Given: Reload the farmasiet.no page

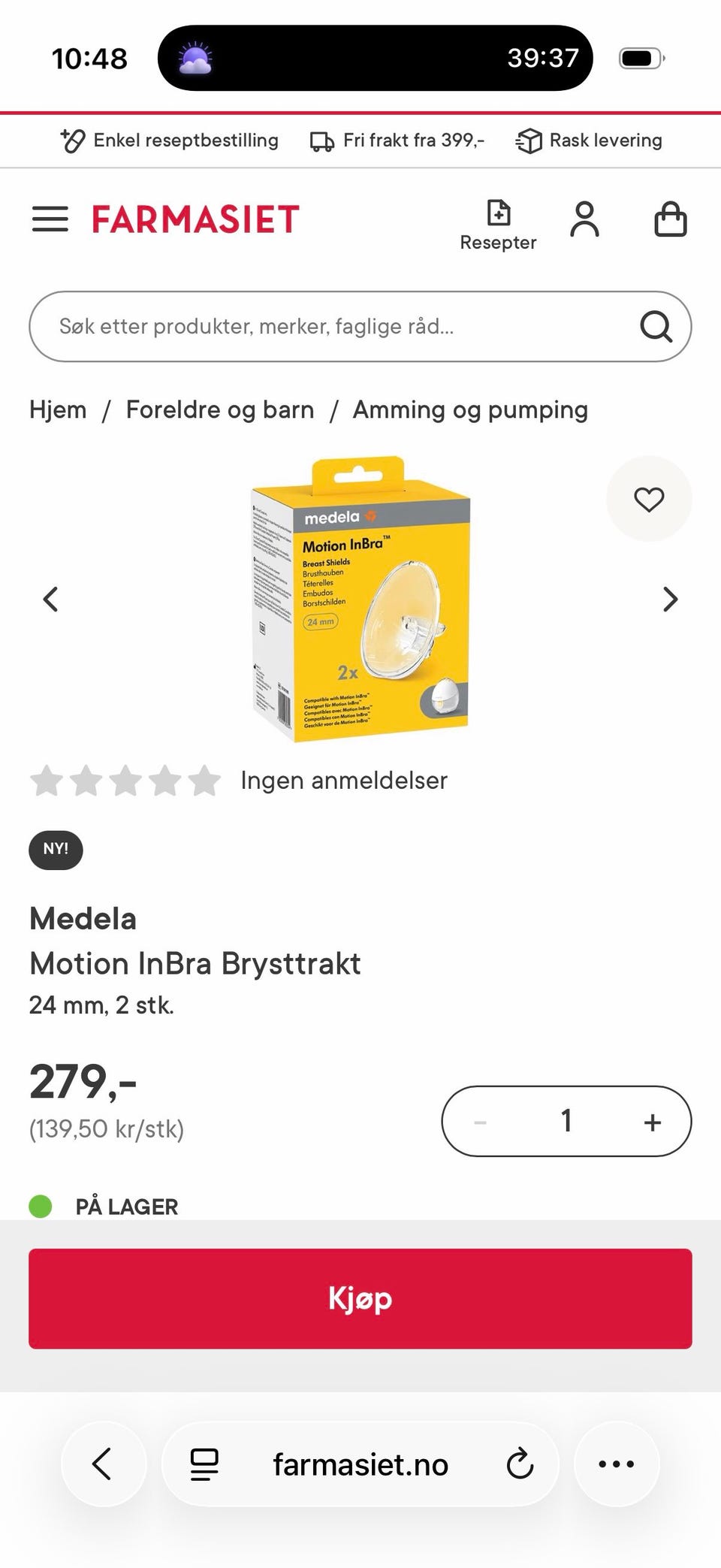Looking at the screenshot, I should click(520, 1464).
